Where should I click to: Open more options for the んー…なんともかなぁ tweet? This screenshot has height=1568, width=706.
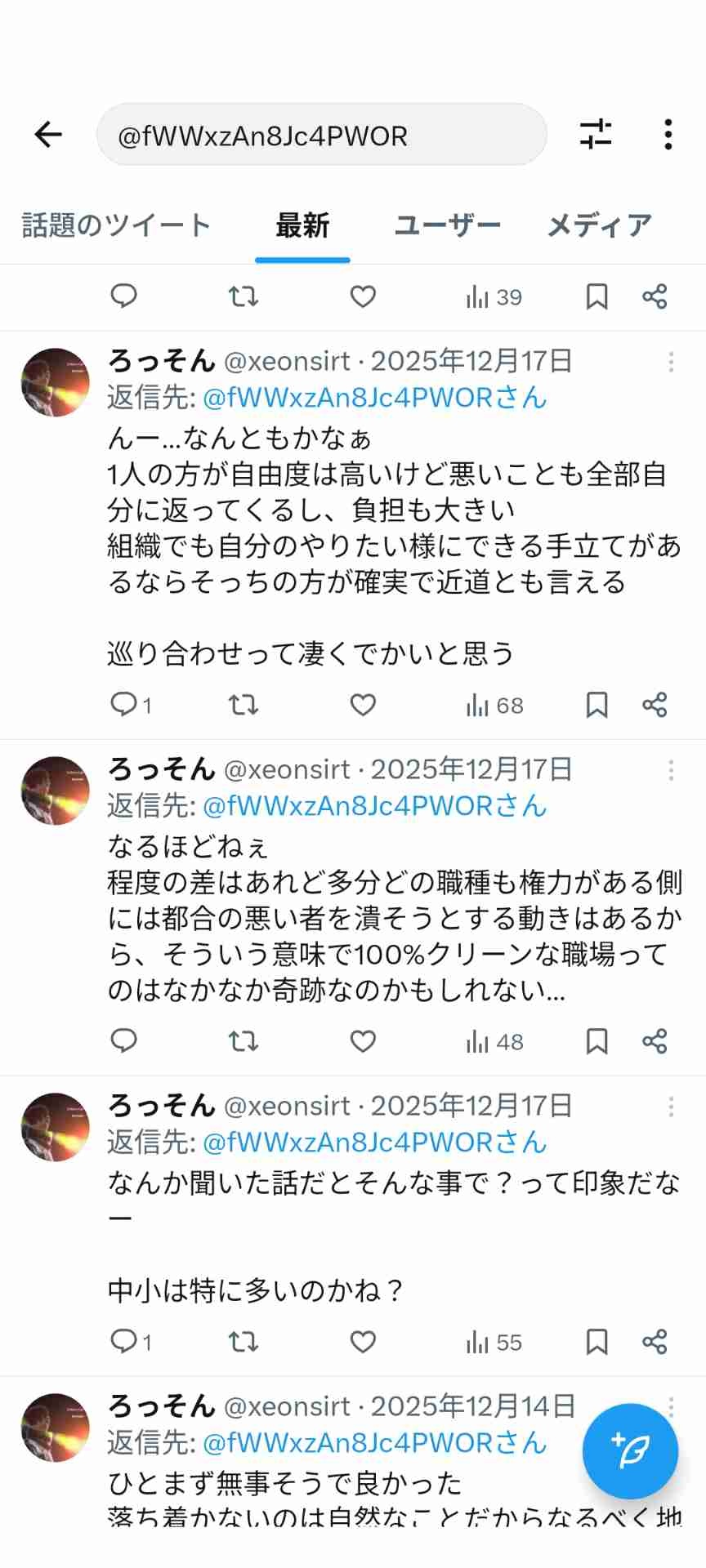[671, 362]
